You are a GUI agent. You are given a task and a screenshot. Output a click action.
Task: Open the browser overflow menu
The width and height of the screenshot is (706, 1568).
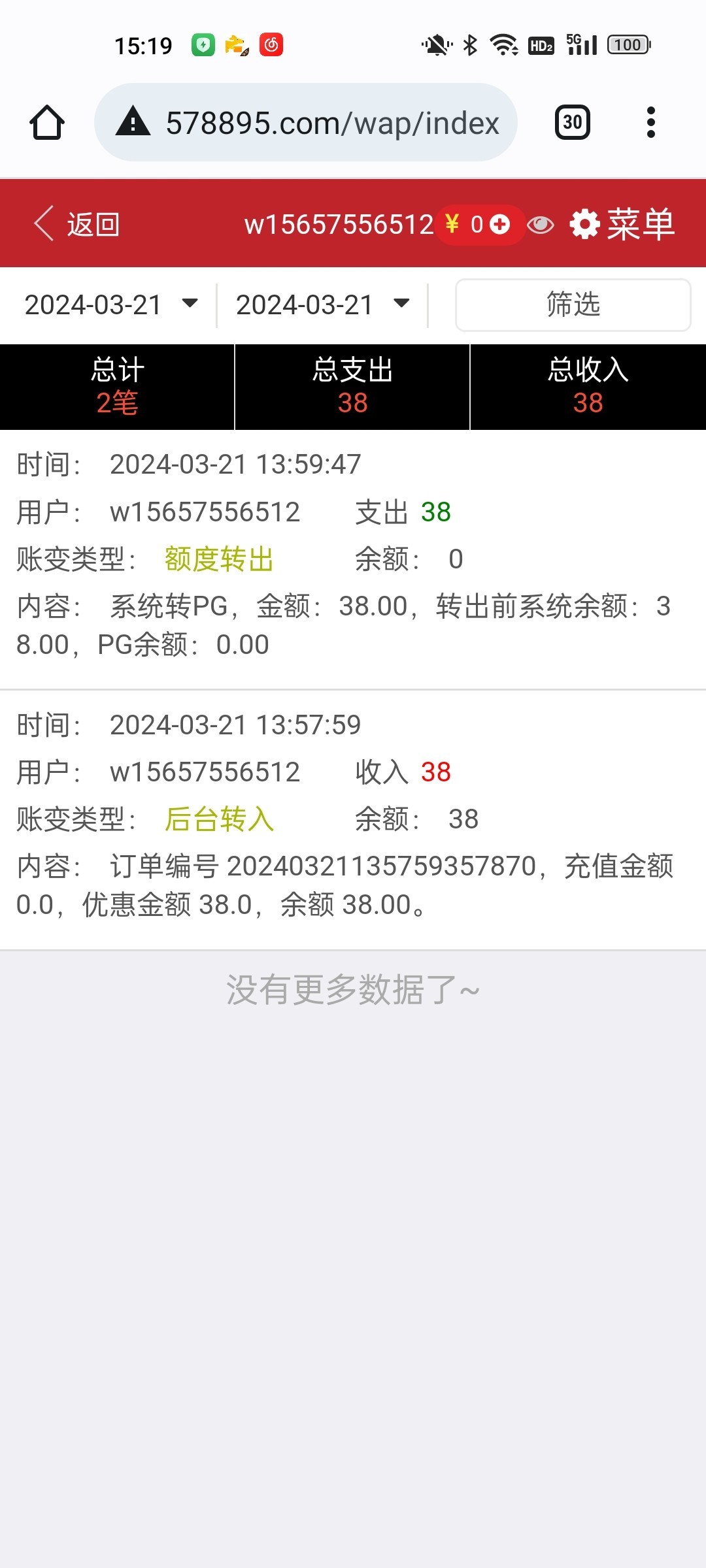[x=650, y=123]
